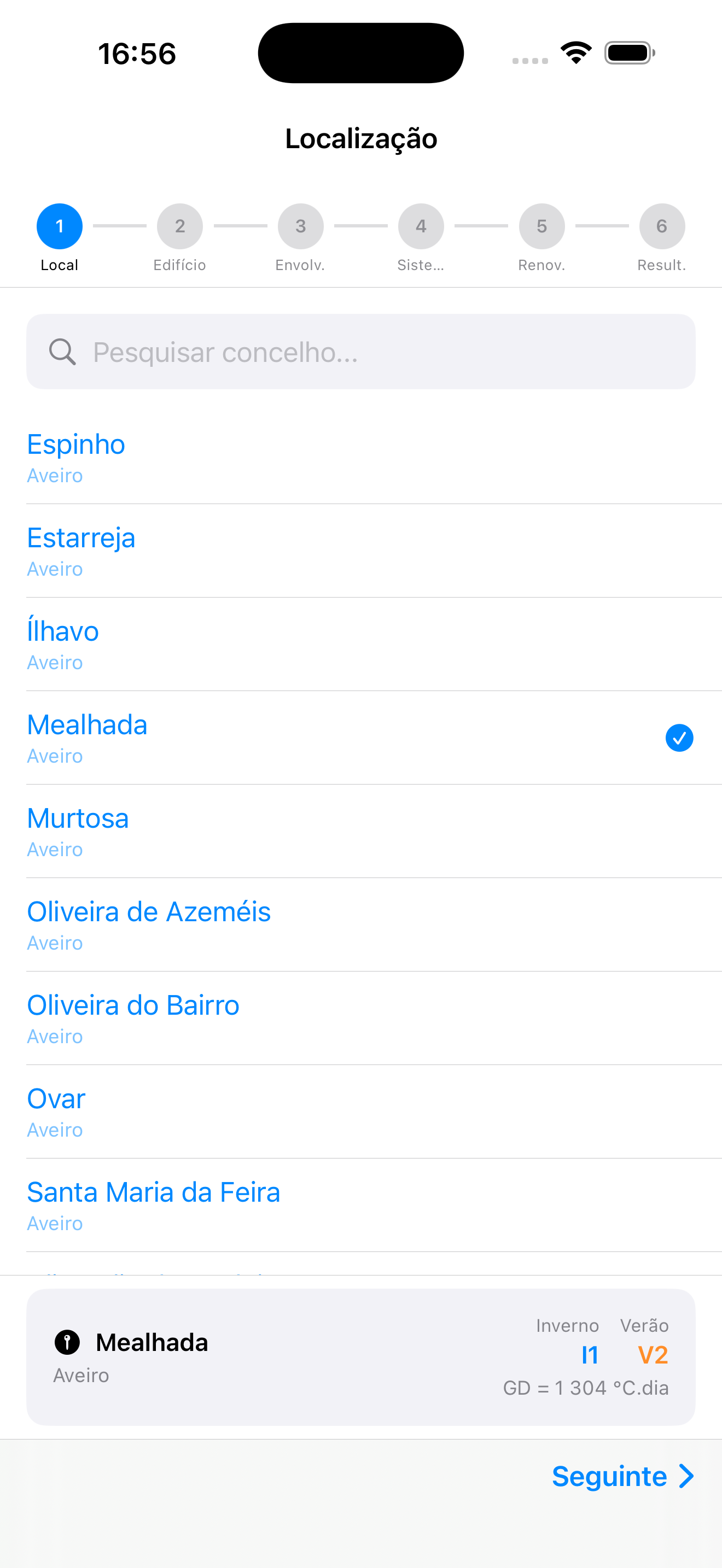Open Ílhavo in the list
722x1568 pixels.
coord(63,630)
